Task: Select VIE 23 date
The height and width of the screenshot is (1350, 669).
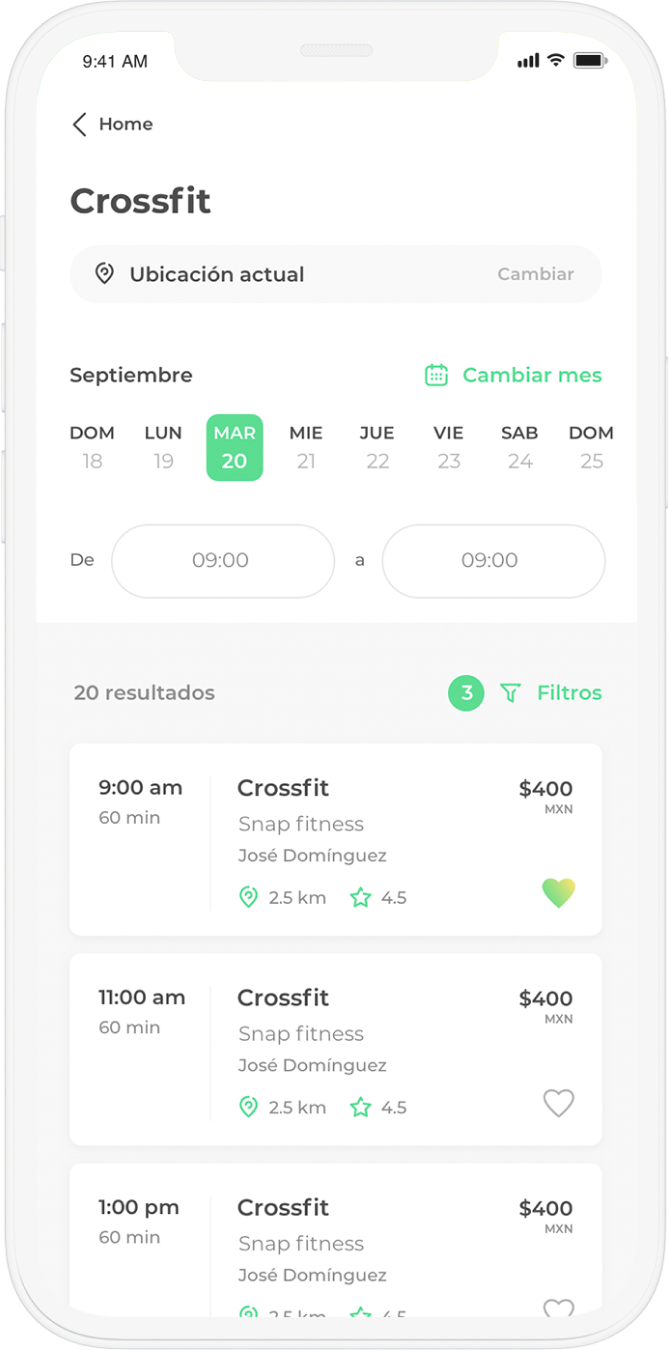Action: (448, 447)
